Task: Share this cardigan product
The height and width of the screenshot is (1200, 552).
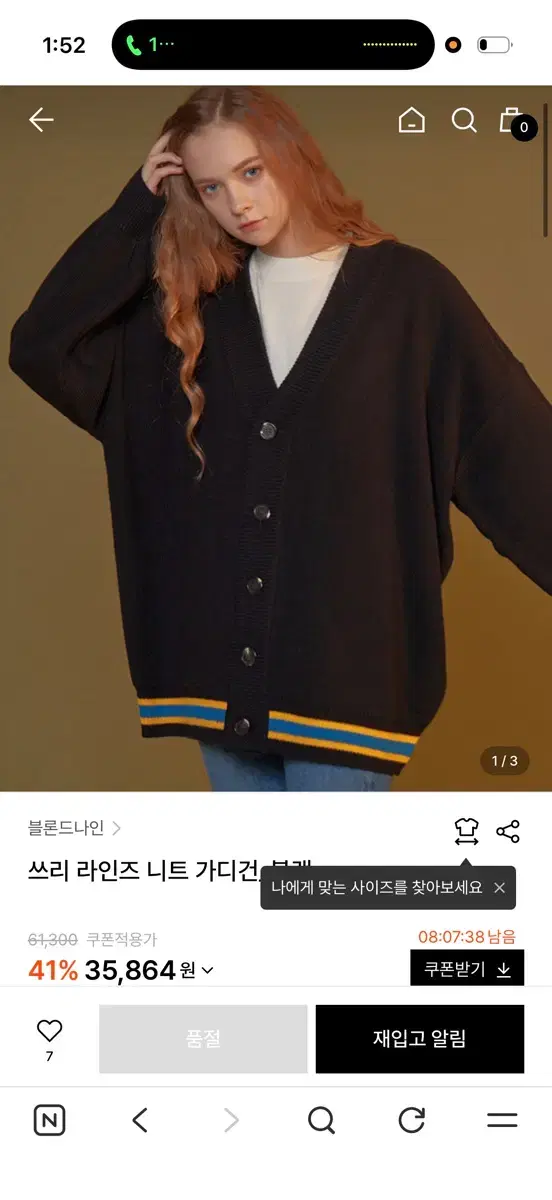Action: click(508, 831)
